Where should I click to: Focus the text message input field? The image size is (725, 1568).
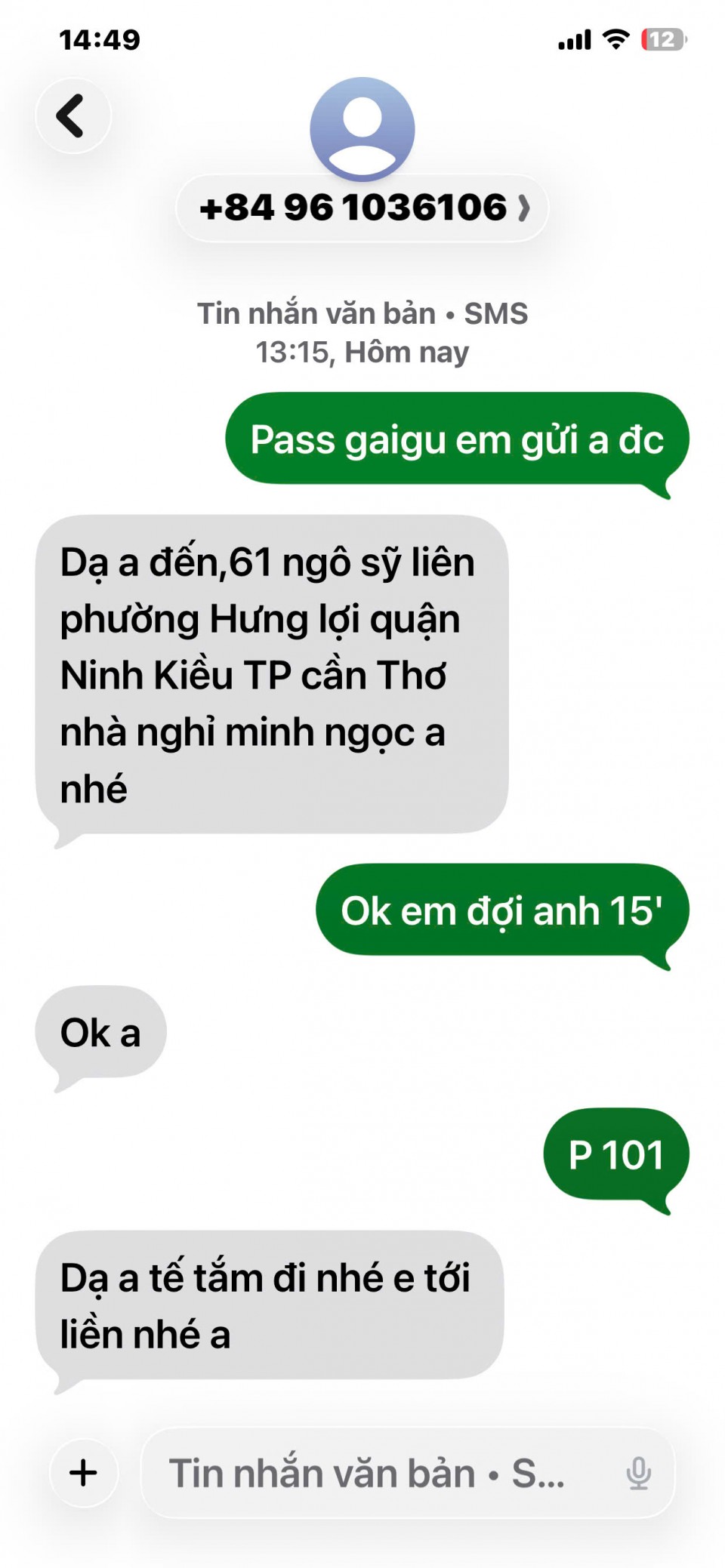(378, 1473)
